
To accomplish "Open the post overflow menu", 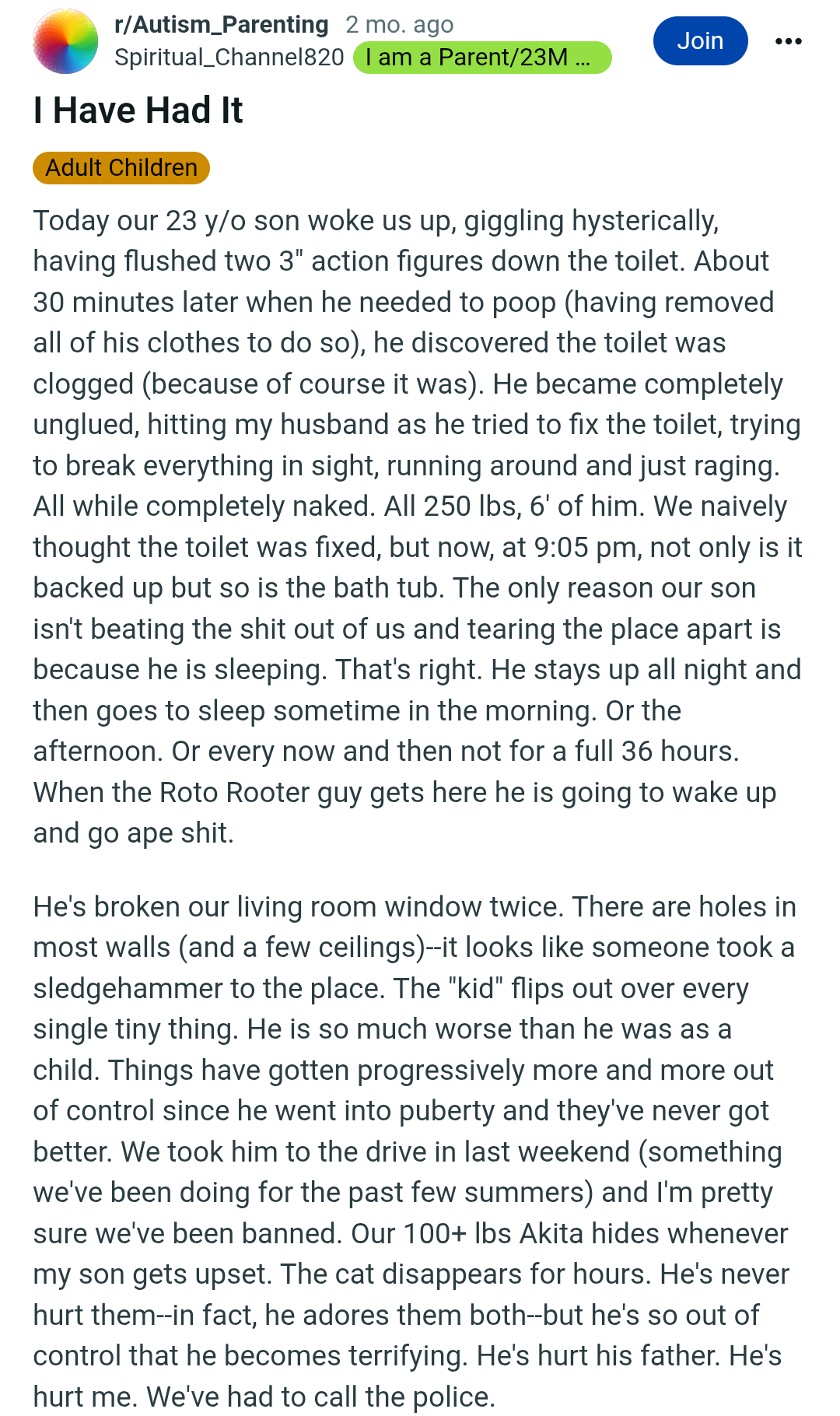I will coord(788,41).
